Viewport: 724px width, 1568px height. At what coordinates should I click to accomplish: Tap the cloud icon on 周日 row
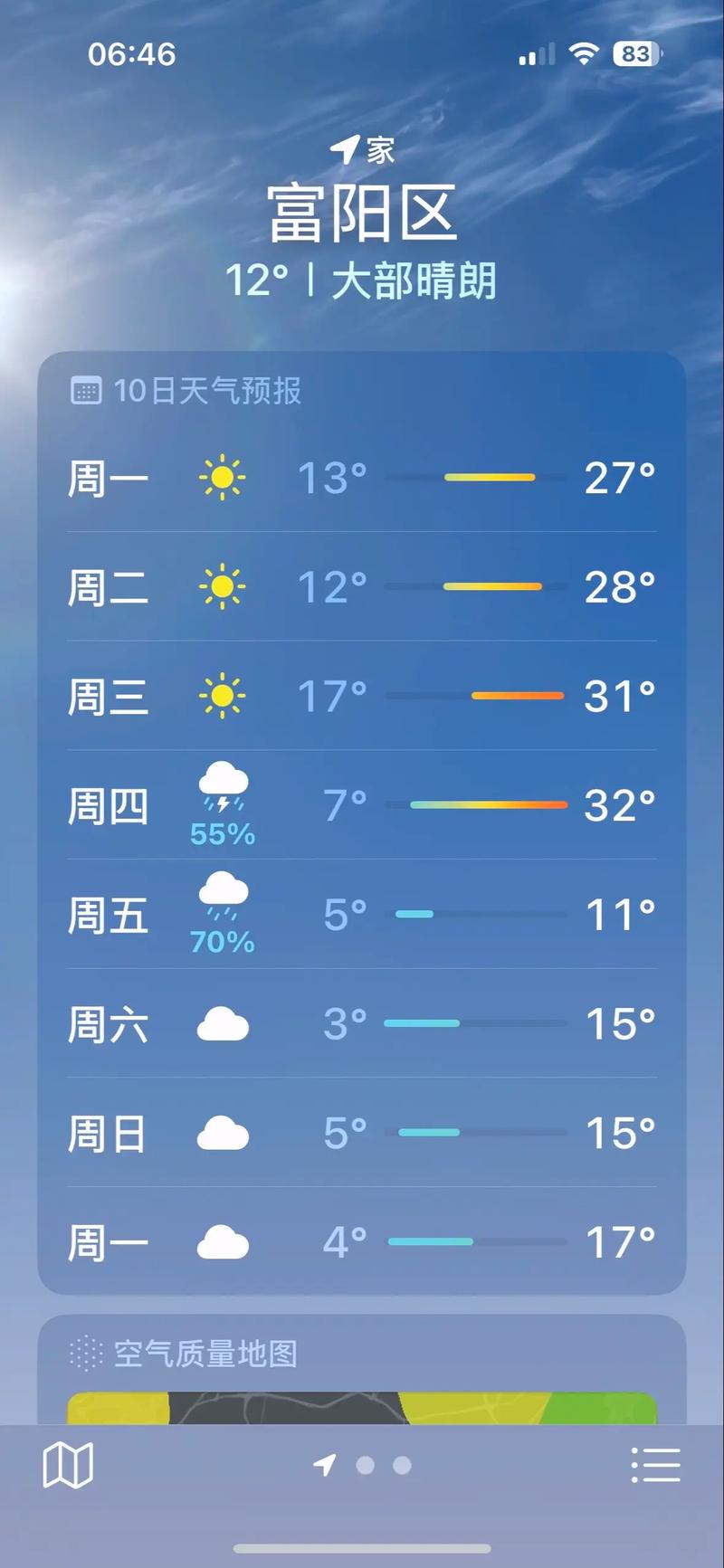[x=222, y=1133]
